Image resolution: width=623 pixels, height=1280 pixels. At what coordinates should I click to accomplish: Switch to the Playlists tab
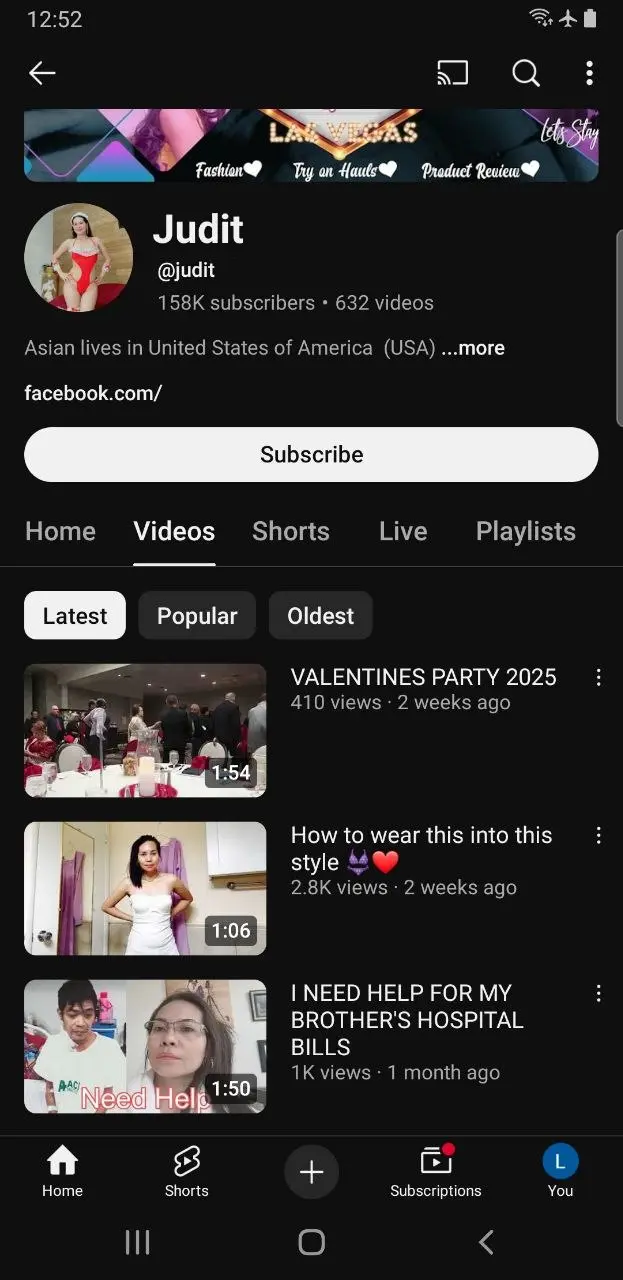[x=526, y=531]
